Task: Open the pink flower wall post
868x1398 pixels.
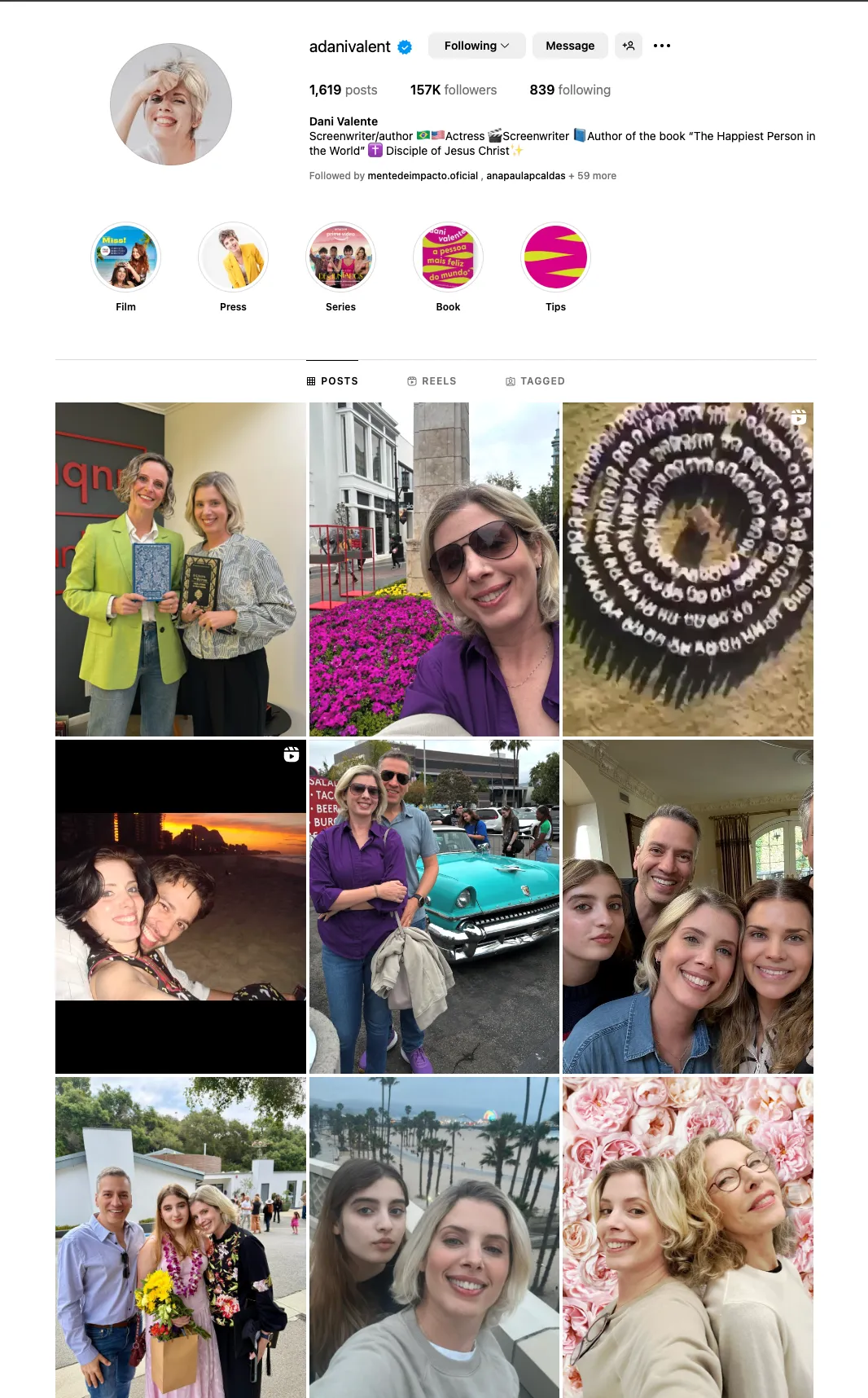Action: (x=688, y=1238)
